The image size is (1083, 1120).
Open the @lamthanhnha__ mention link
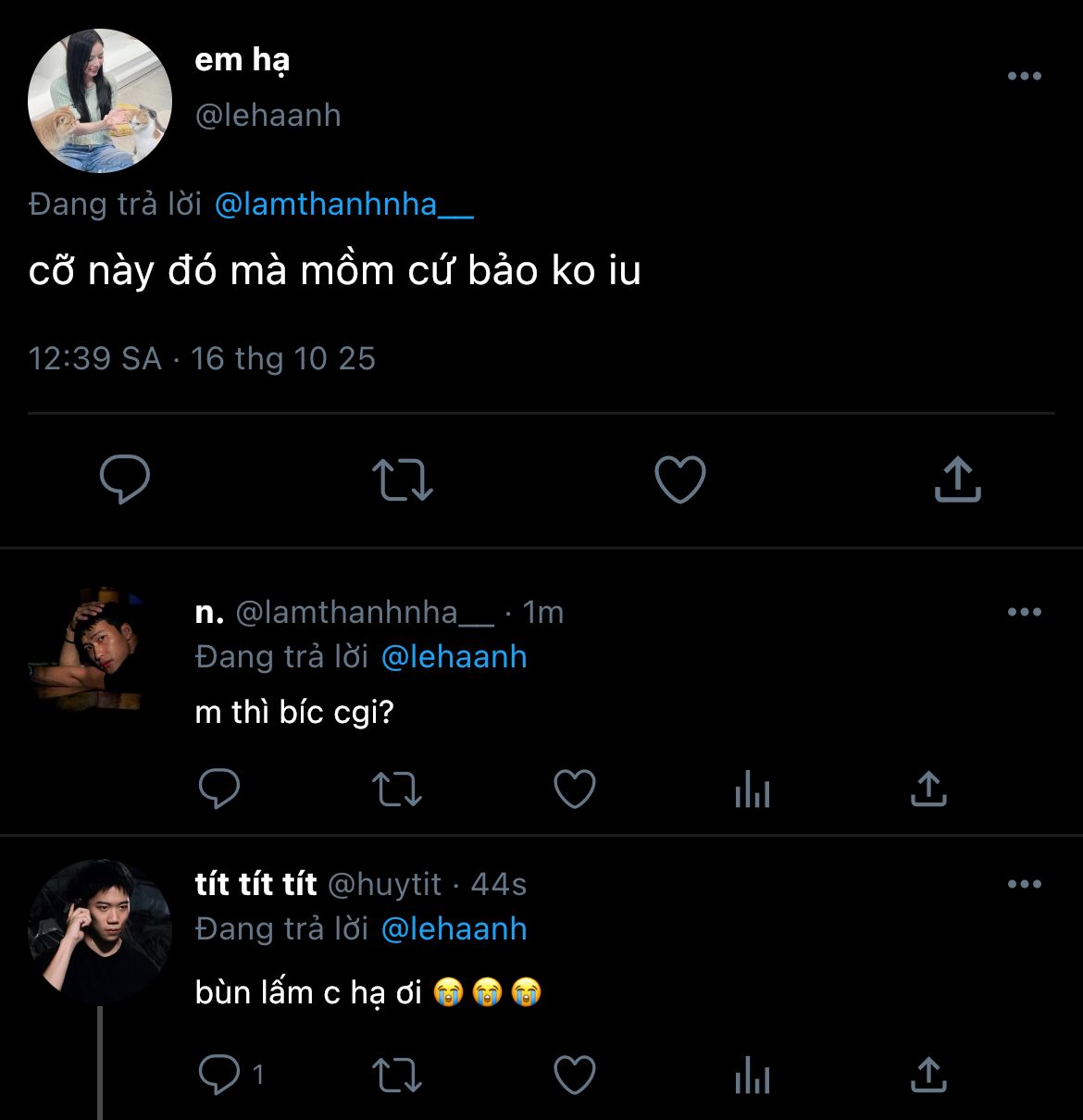344,204
